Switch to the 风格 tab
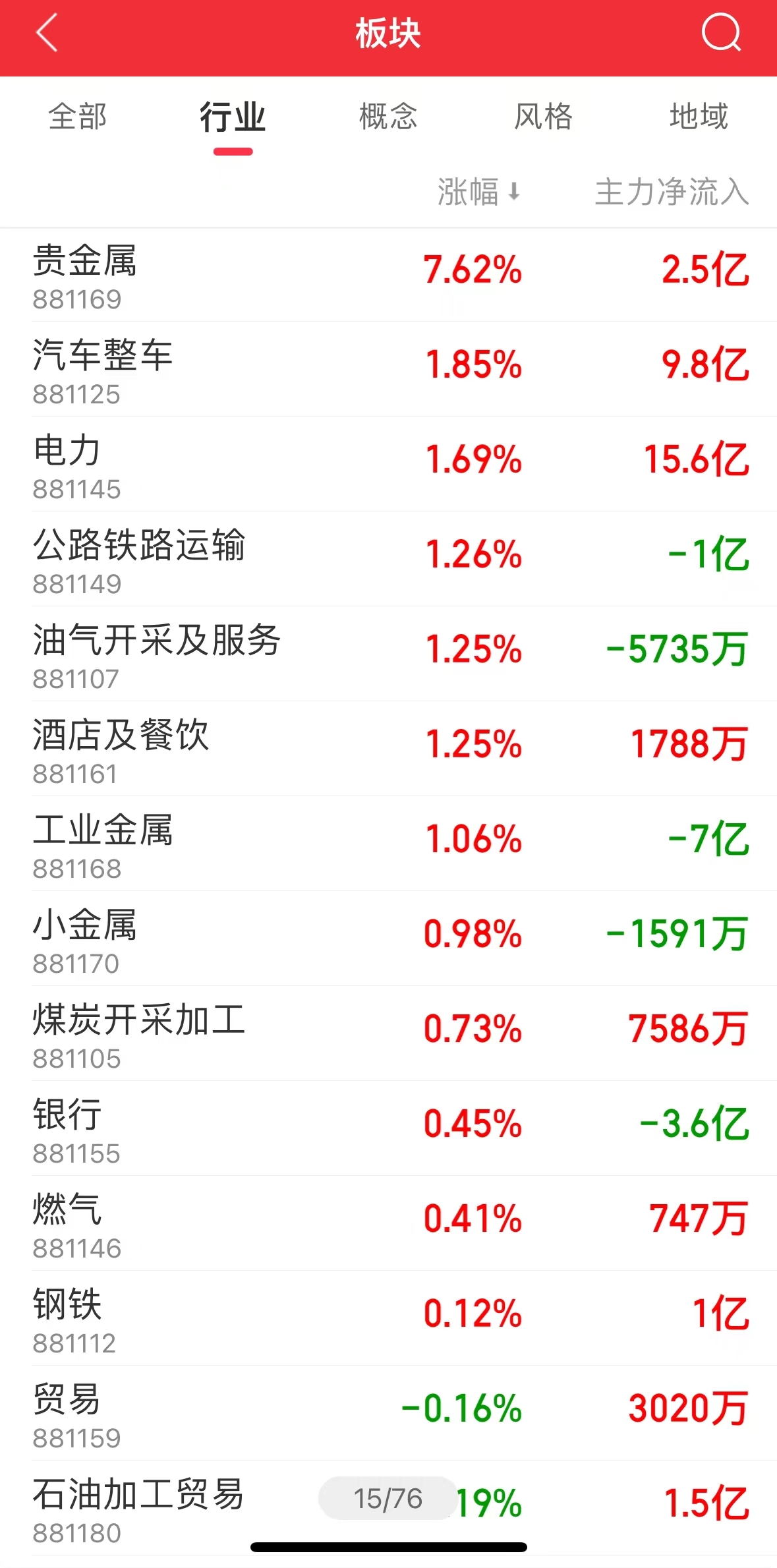This screenshot has height=1568, width=777. (544, 117)
